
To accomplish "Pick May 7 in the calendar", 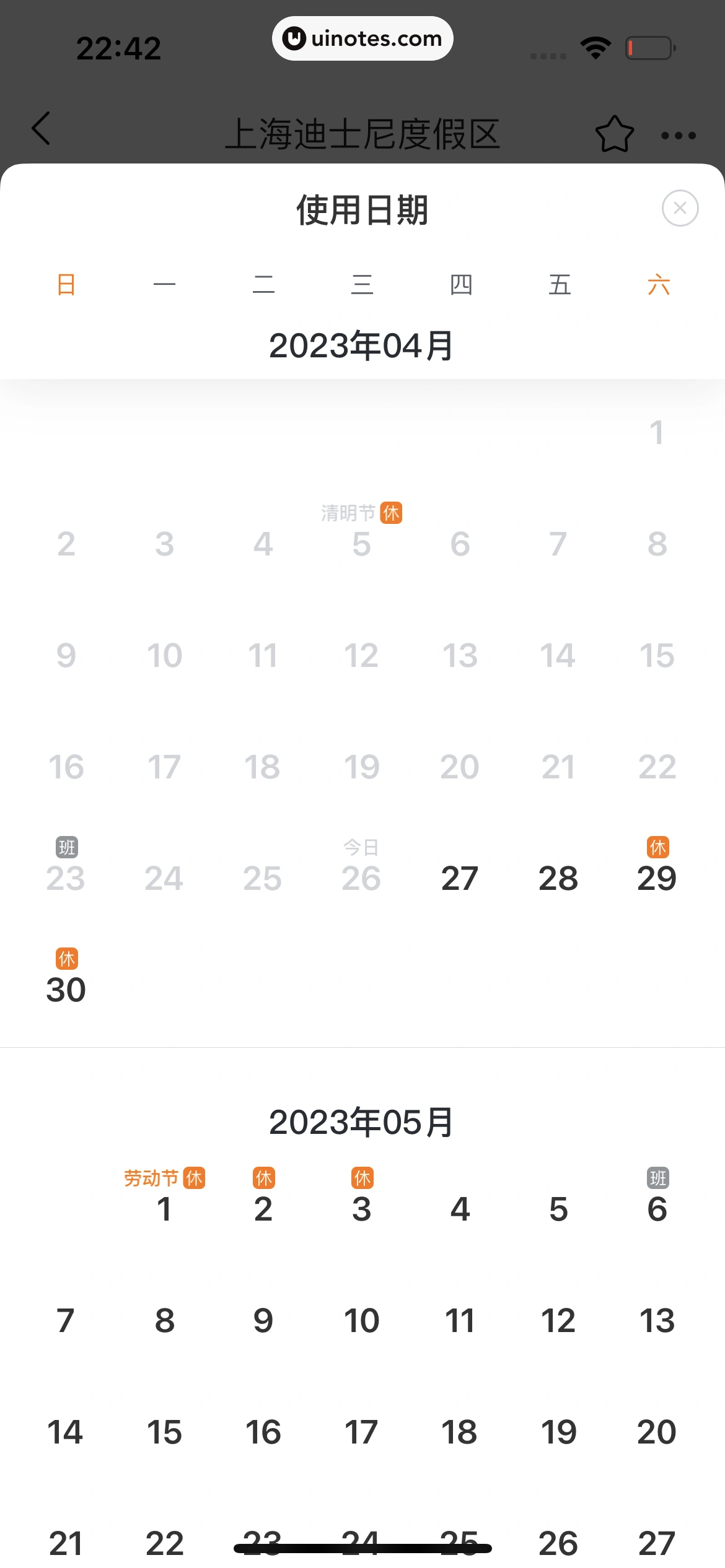I will coord(66,1320).
